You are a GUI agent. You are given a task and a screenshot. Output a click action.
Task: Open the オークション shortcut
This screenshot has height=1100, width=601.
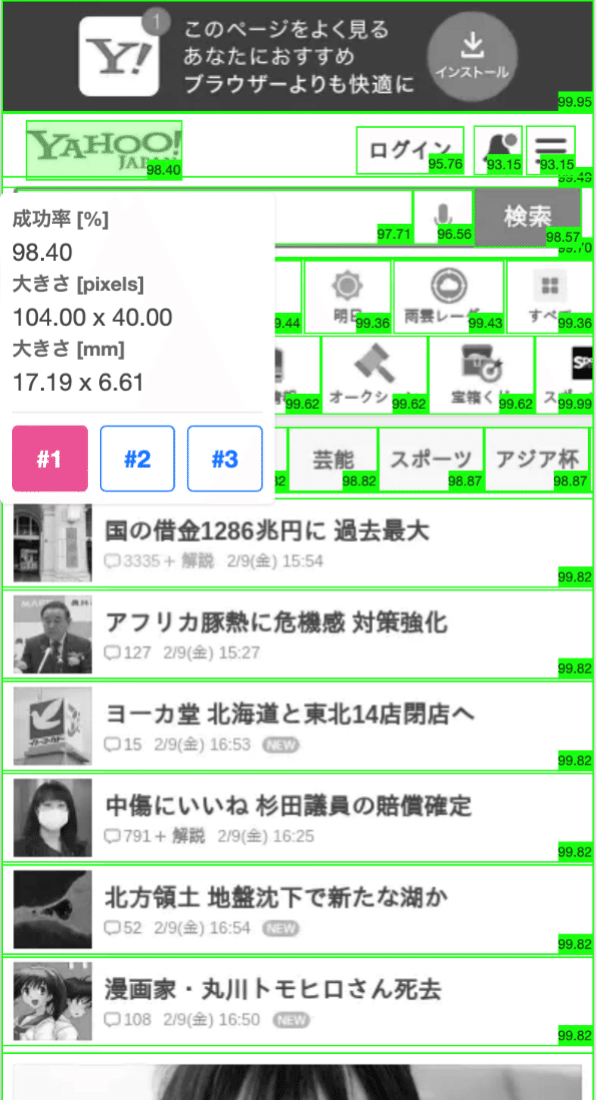(x=375, y=375)
